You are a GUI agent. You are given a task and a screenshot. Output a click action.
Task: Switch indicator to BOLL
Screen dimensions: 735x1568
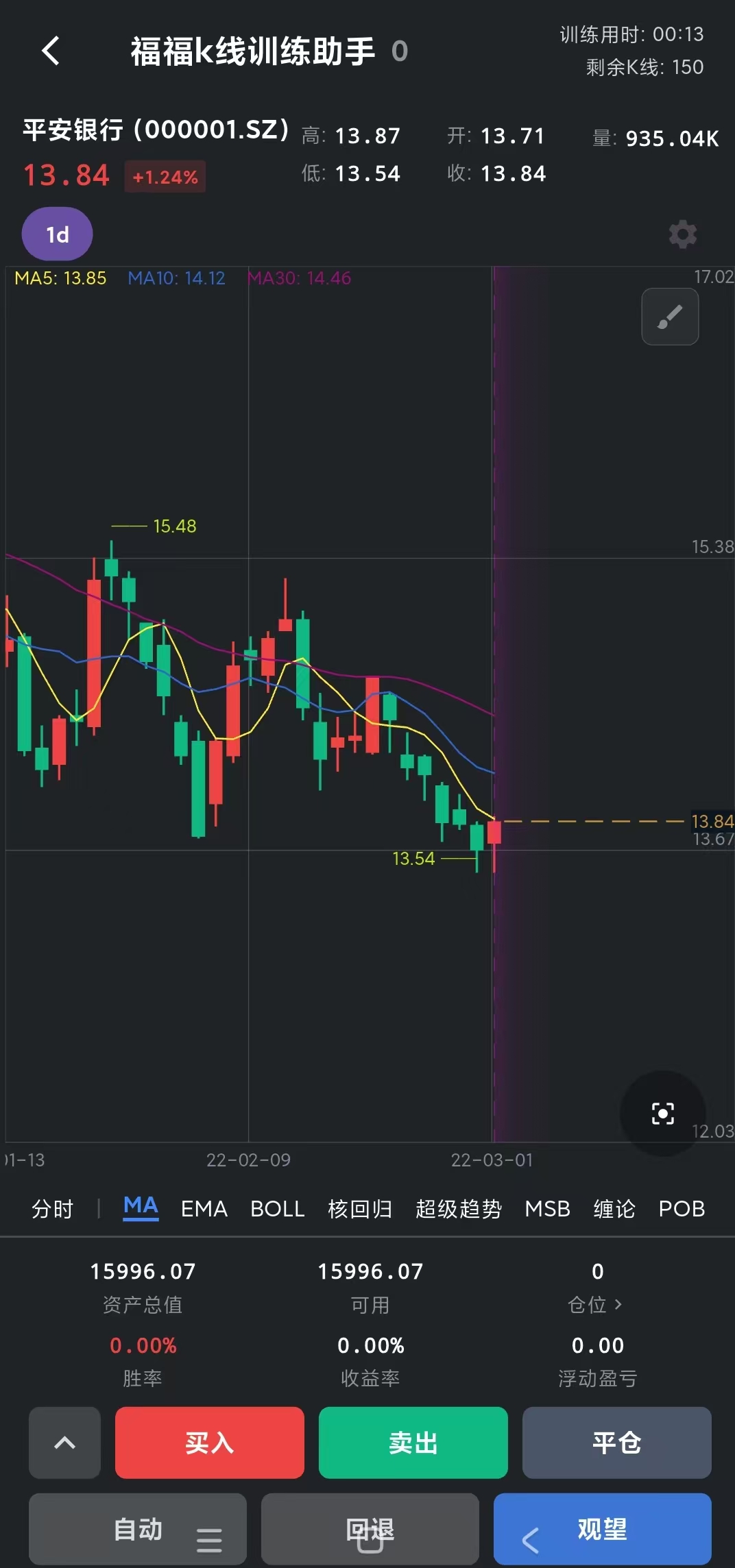pos(277,1209)
